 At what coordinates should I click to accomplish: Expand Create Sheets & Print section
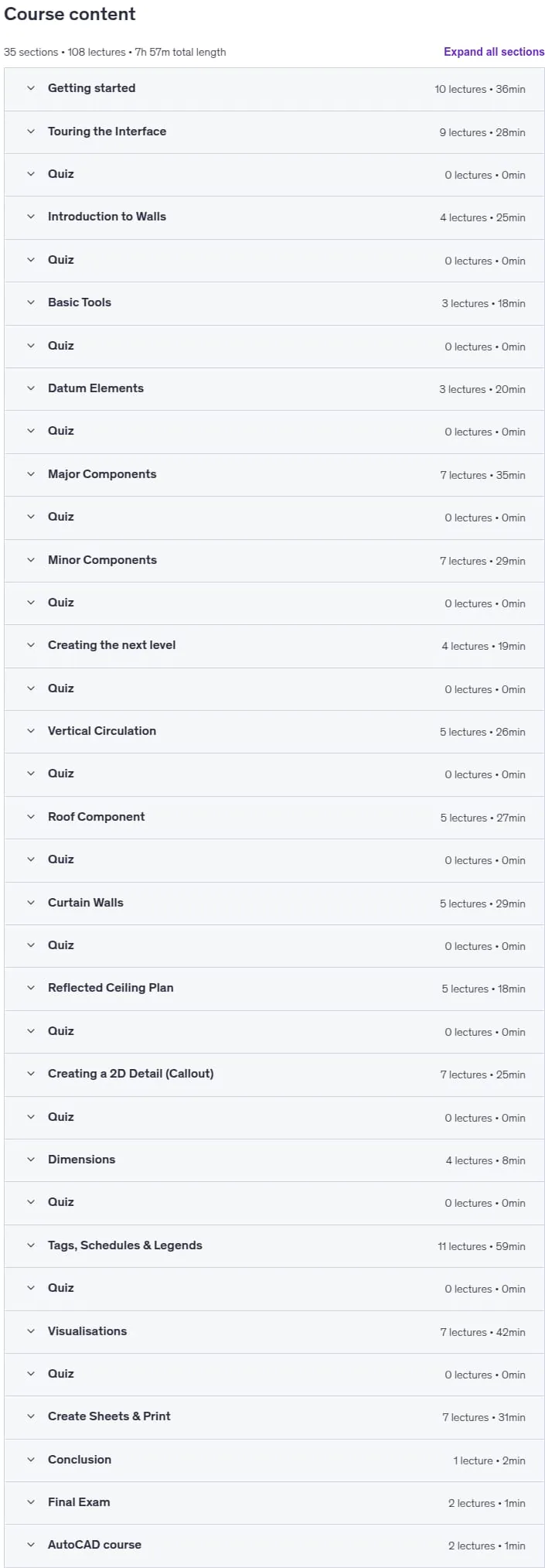[x=274, y=1417]
